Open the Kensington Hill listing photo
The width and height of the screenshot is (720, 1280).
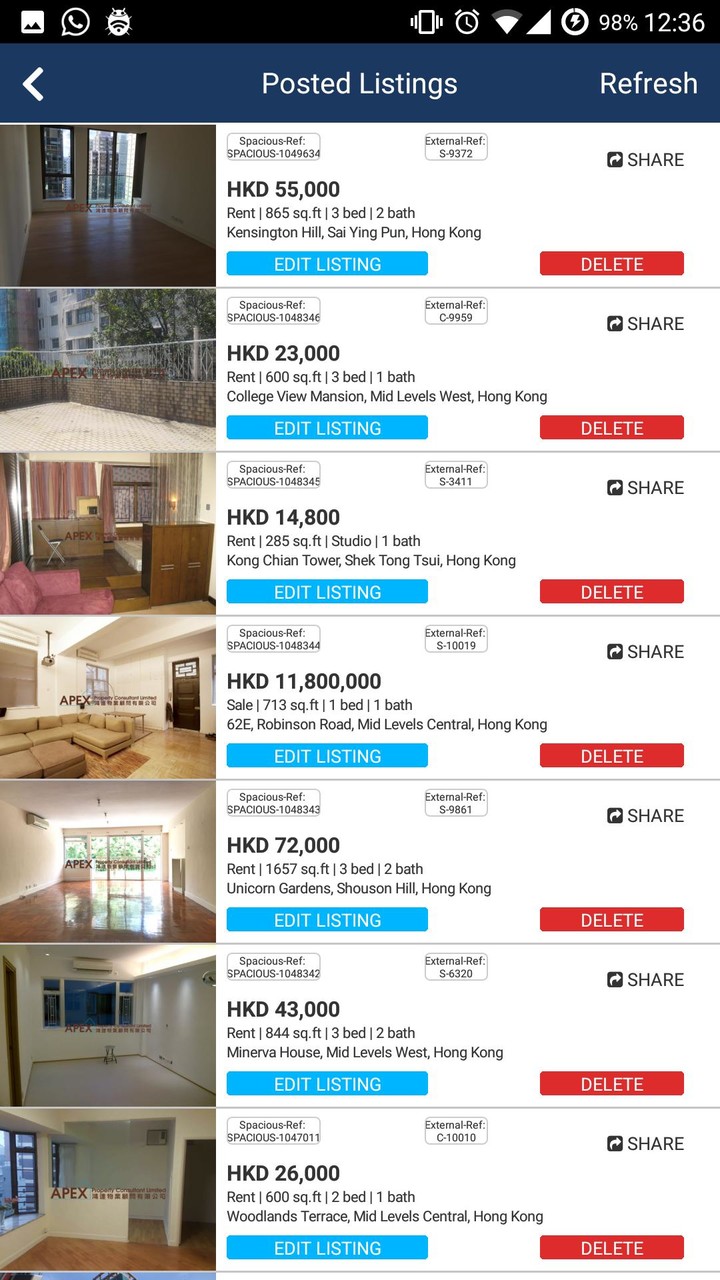click(x=107, y=204)
